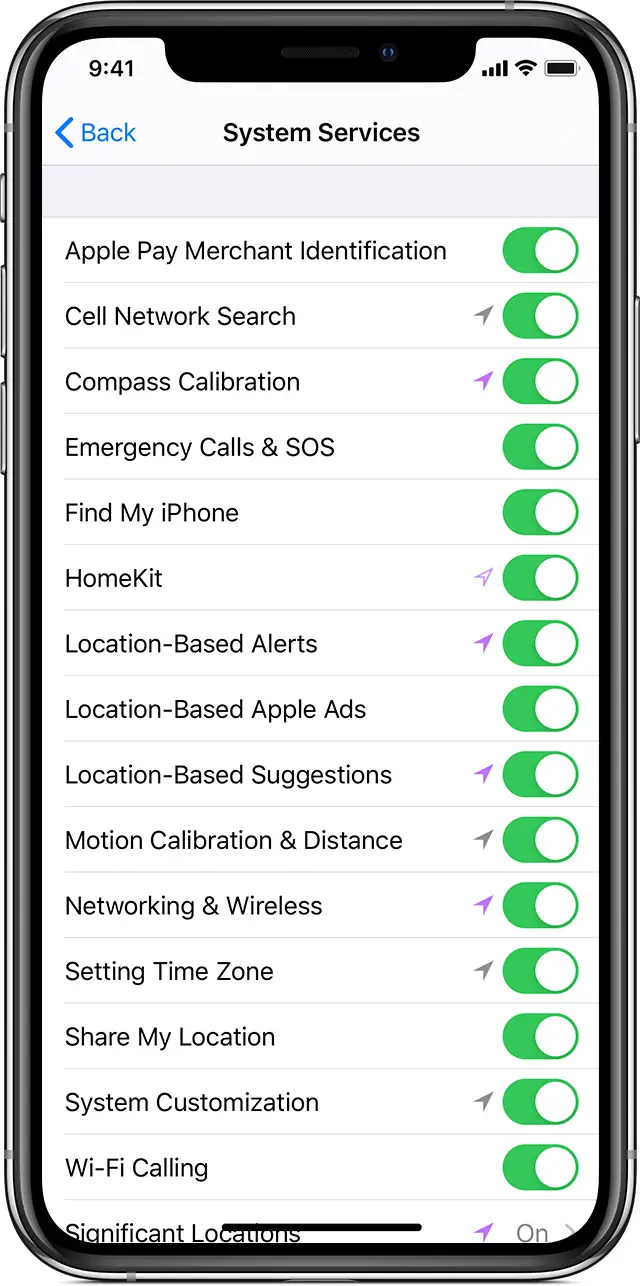Toggle Wi-Fi Calling location off
This screenshot has width=640, height=1286.
[540, 1168]
